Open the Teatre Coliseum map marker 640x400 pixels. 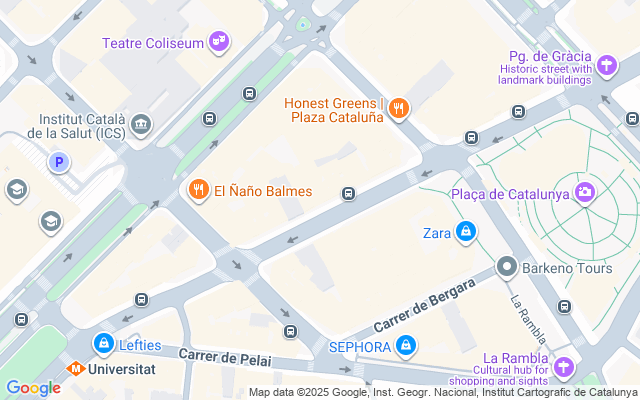tap(219, 42)
